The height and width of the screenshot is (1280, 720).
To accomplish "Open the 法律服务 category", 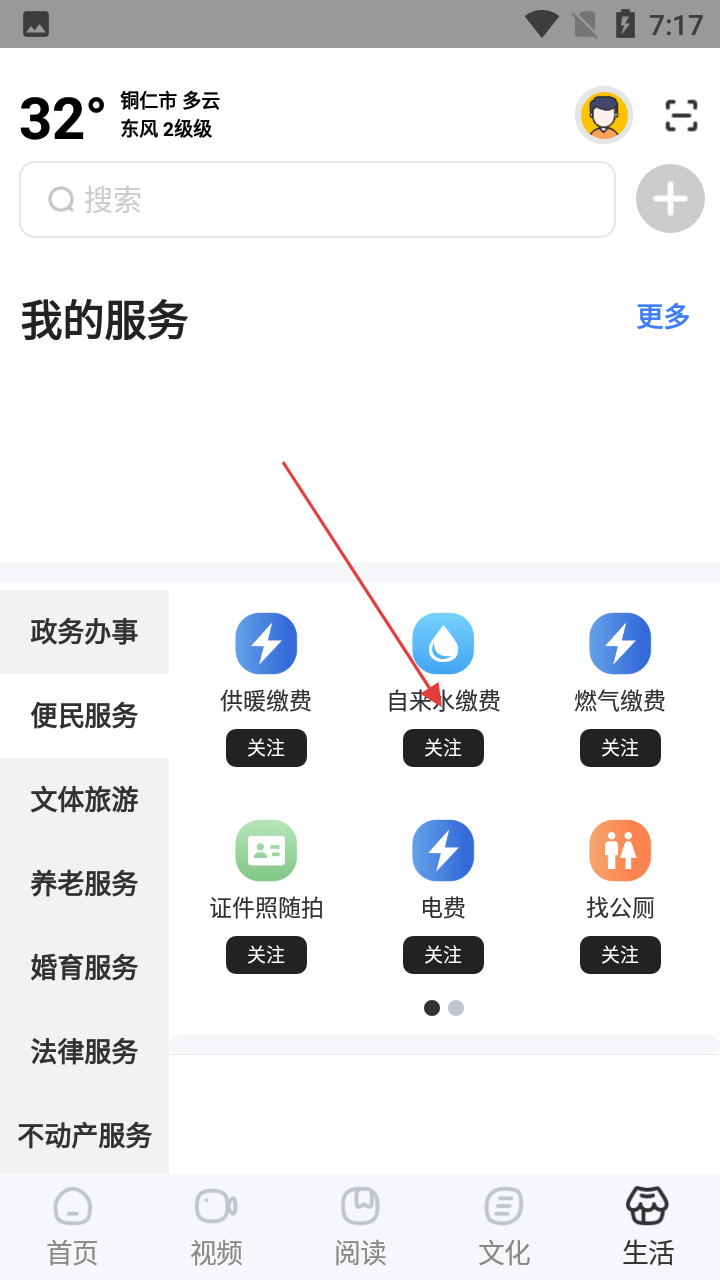I will tap(84, 1052).
